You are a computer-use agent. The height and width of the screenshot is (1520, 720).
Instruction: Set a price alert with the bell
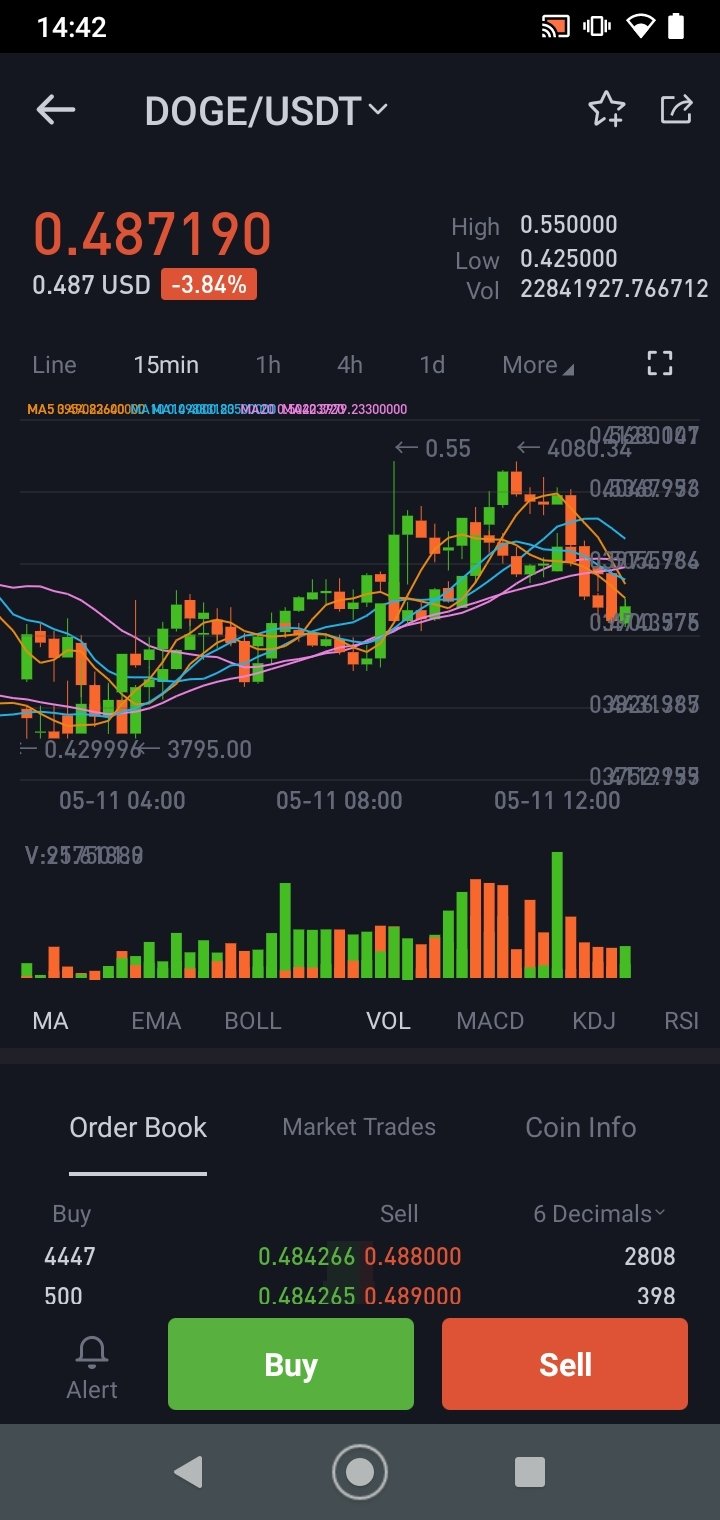click(92, 1367)
